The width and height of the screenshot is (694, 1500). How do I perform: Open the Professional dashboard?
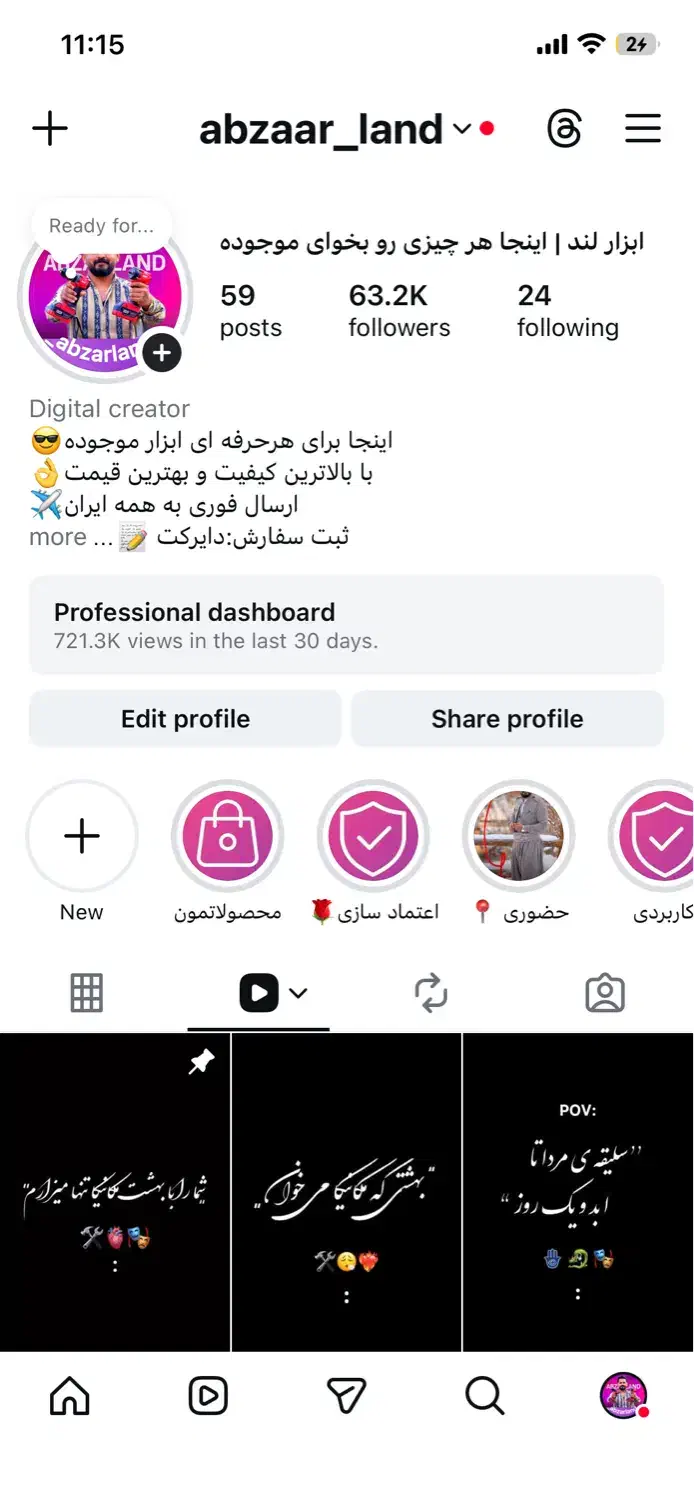tap(346, 625)
